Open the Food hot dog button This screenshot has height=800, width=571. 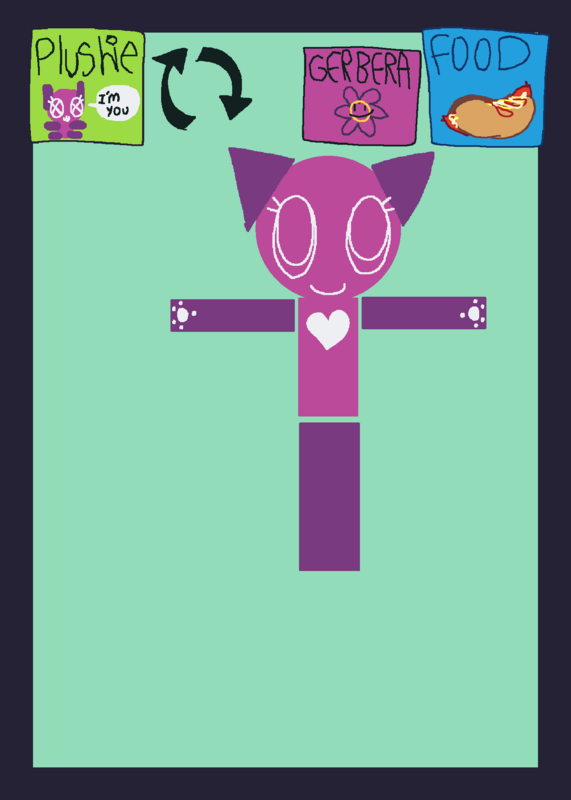[485, 88]
